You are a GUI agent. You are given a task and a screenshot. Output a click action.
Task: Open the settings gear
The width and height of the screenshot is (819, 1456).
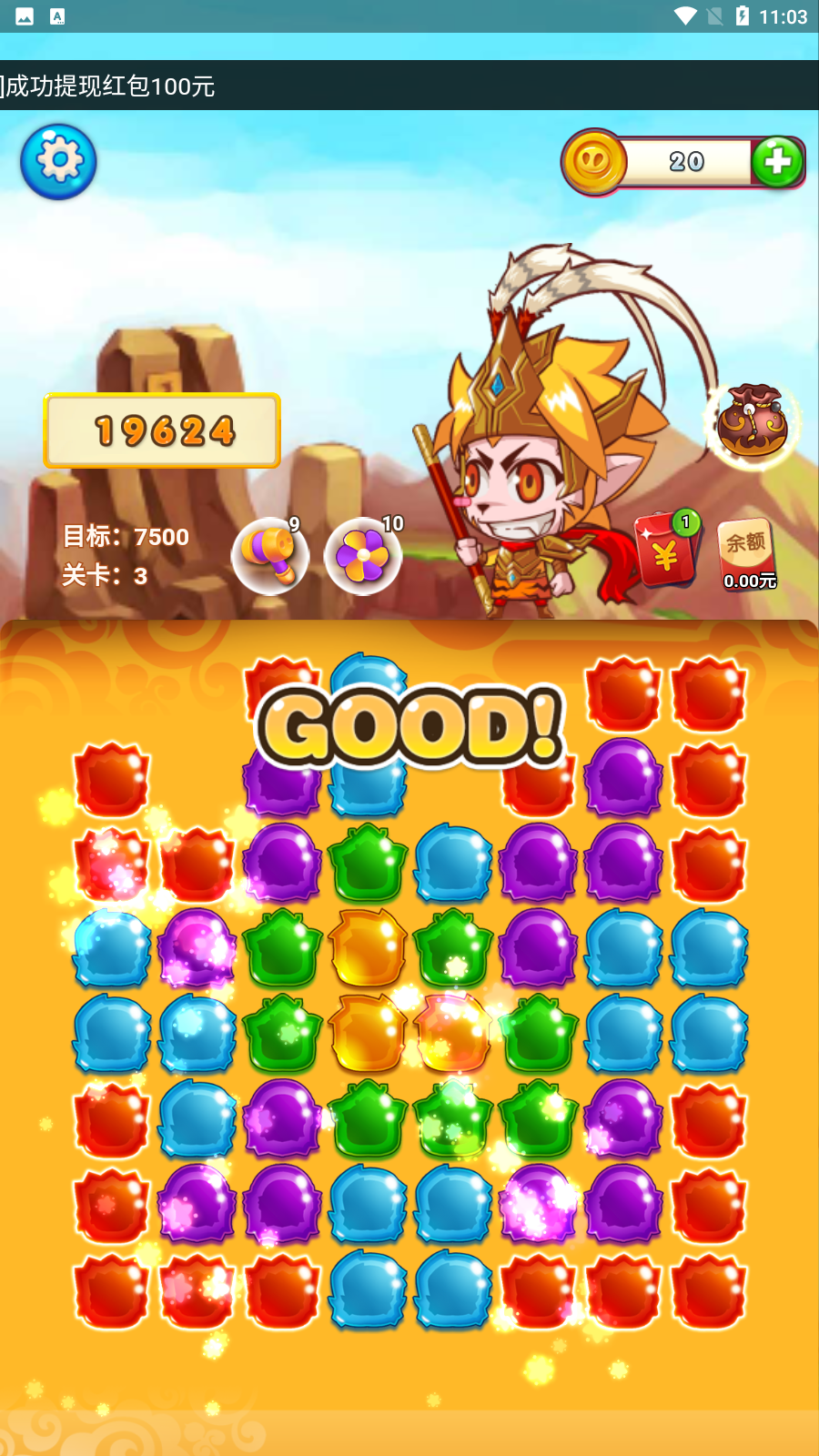coord(59,161)
